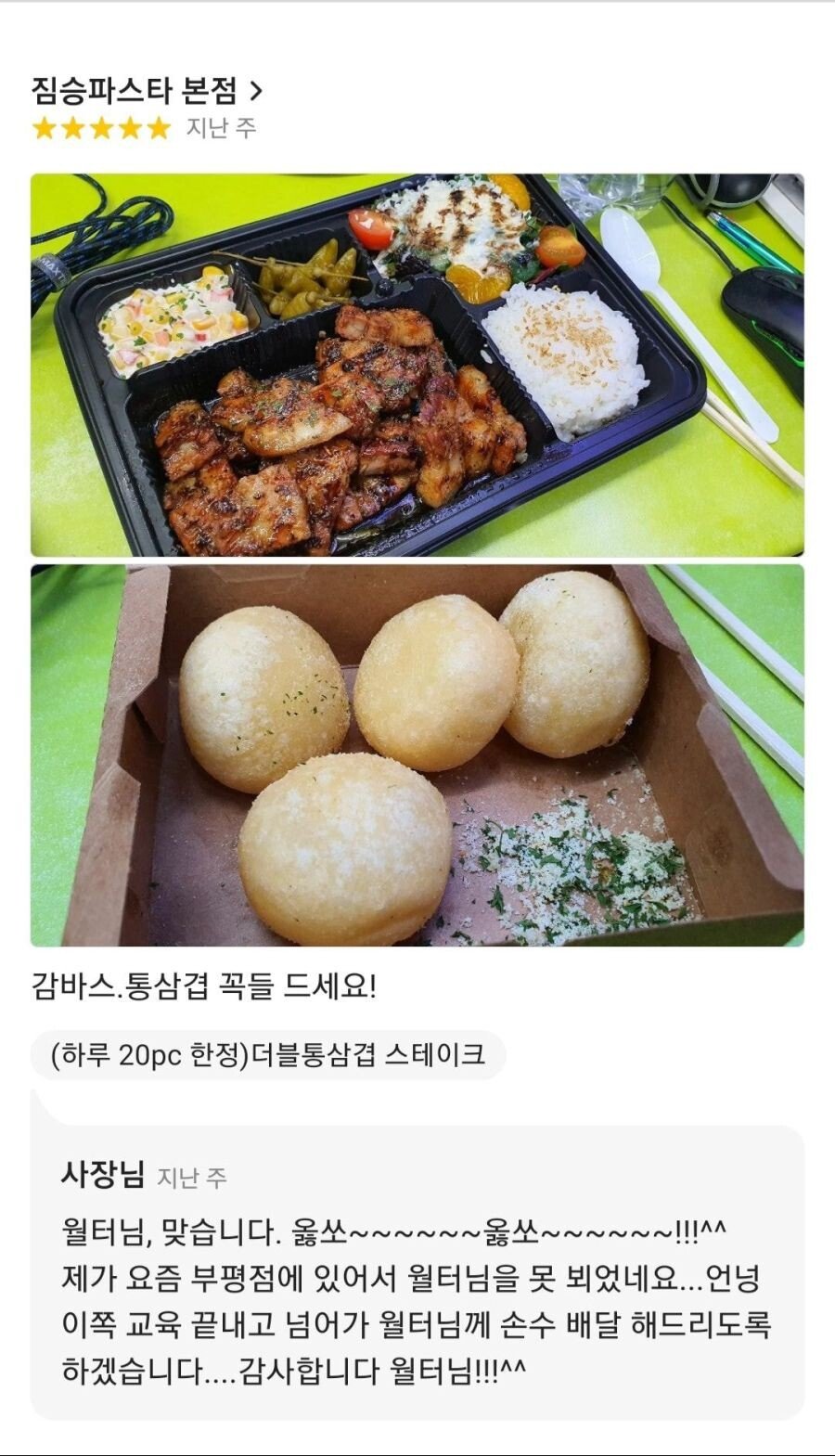View the pork steak lunchbox photo
835x1456 pixels.
point(417,365)
